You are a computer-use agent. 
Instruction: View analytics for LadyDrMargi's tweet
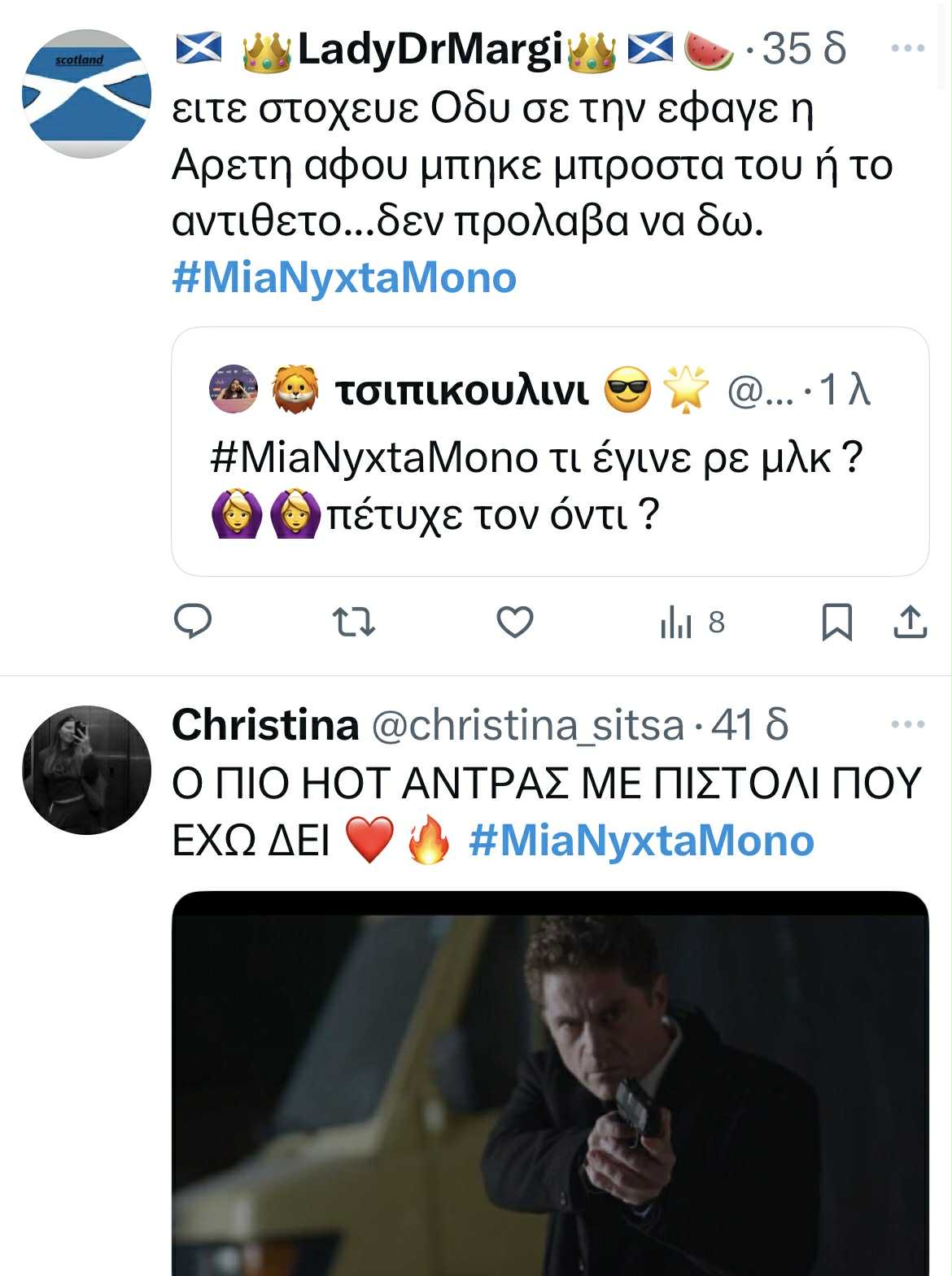(692, 623)
